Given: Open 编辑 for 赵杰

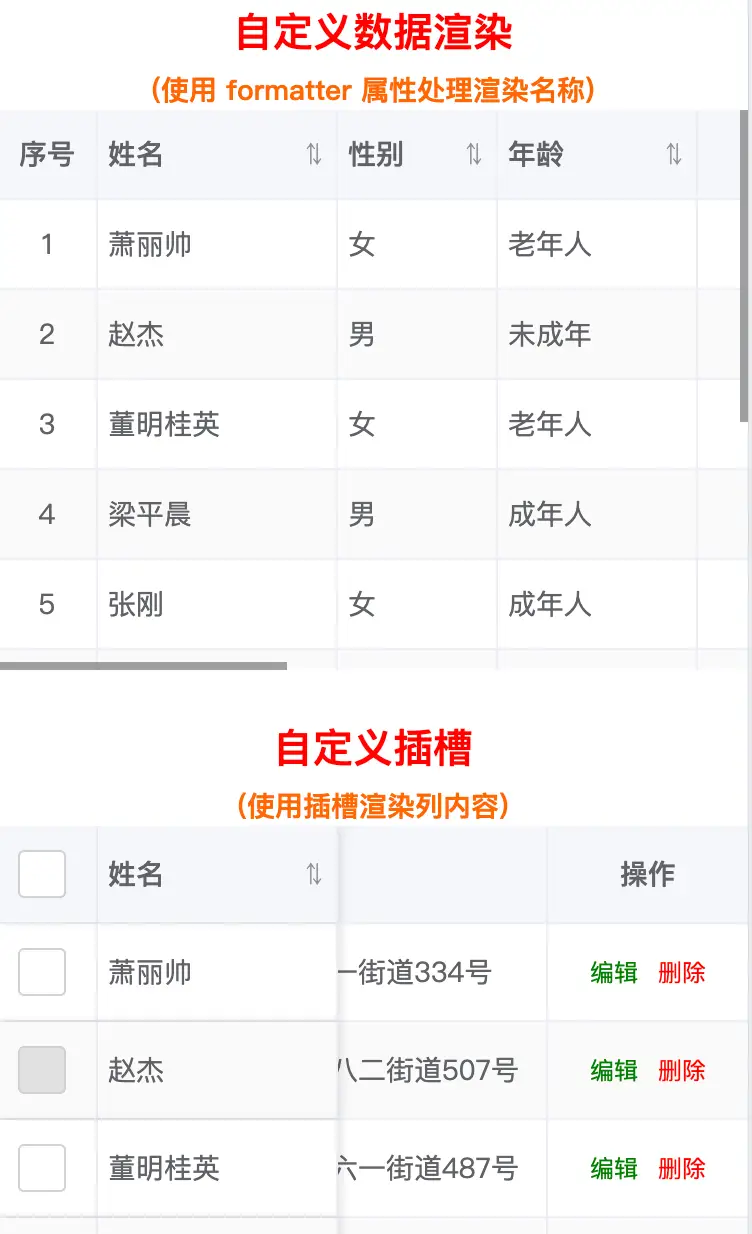Looking at the screenshot, I should pyautogui.click(x=614, y=1070).
